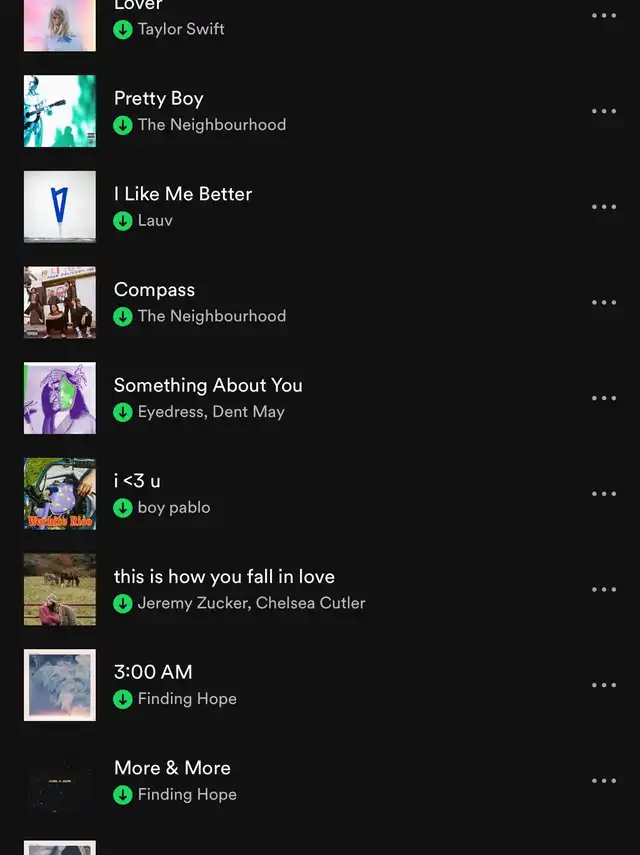Screen dimensions: 640x855
Task: Open the options menu for 3:00 AM
Action: tap(604, 685)
